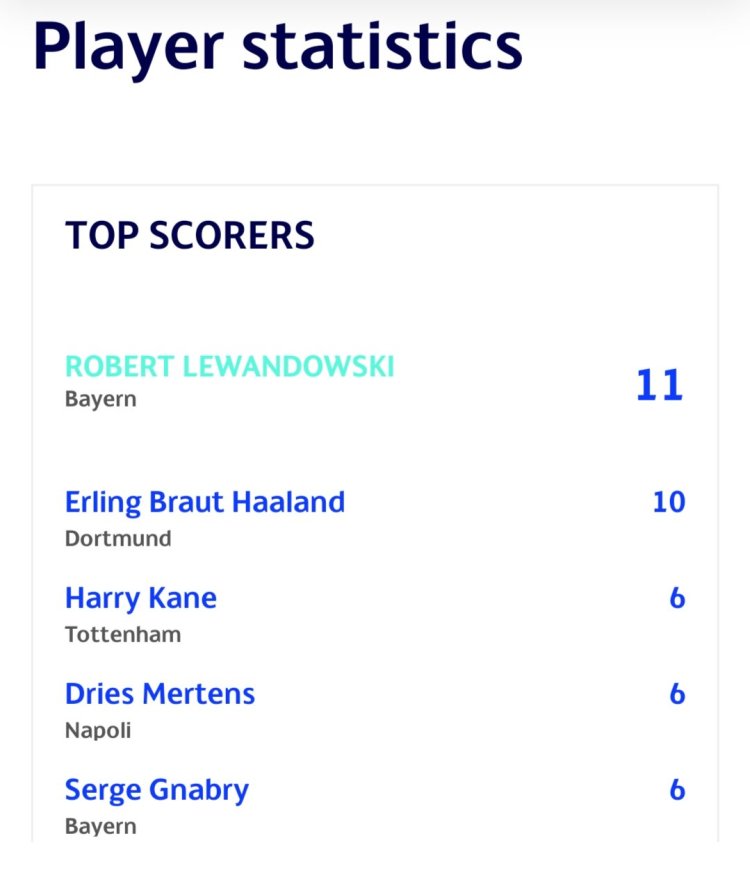
Task: Tap Serge Gnabry's name link
Action: tap(157, 790)
